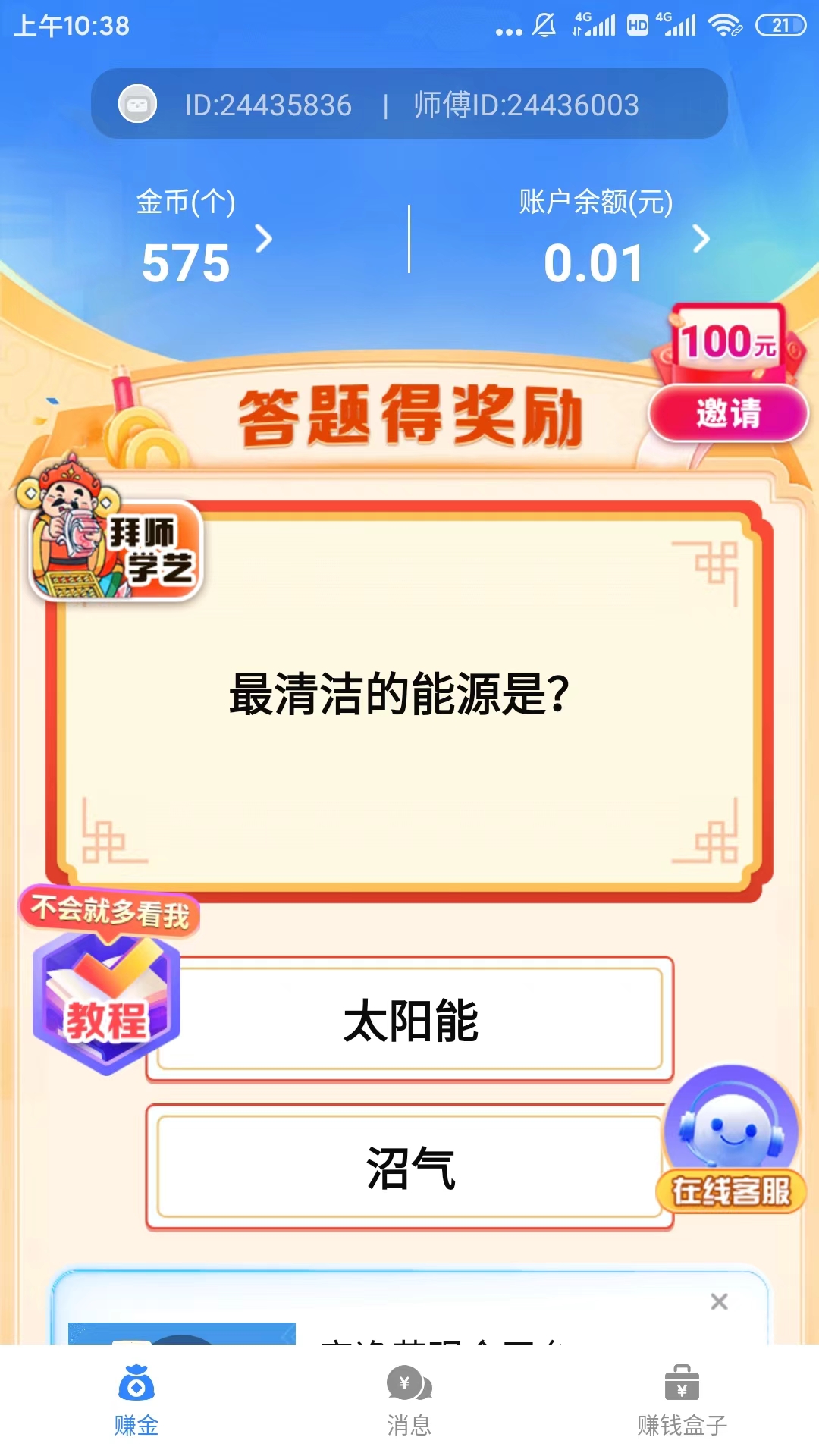Go to the 赚金 tab
Viewport: 819px width, 1456px height.
point(136,1401)
